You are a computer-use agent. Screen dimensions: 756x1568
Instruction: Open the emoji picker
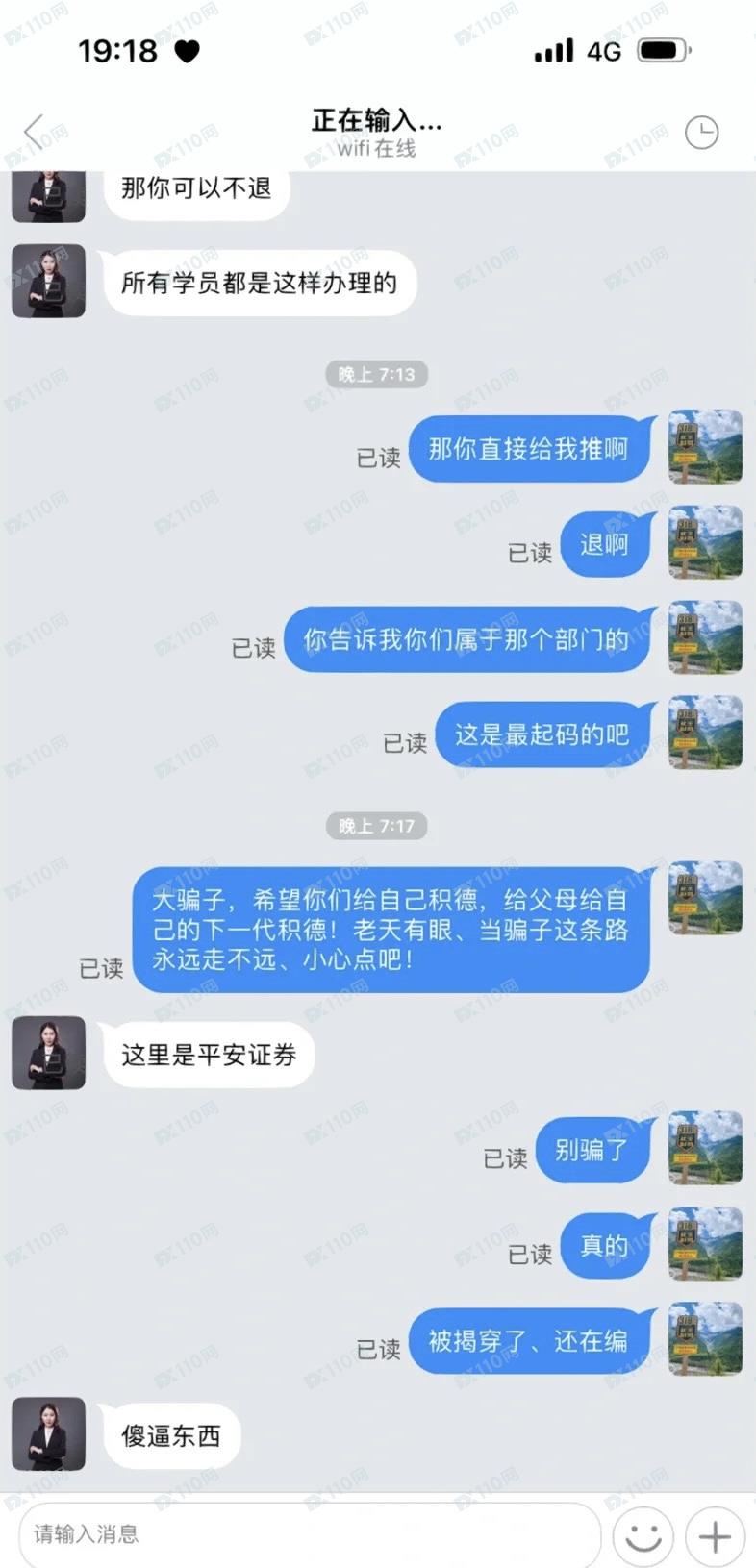pyautogui.click(x=643, y=1535)
